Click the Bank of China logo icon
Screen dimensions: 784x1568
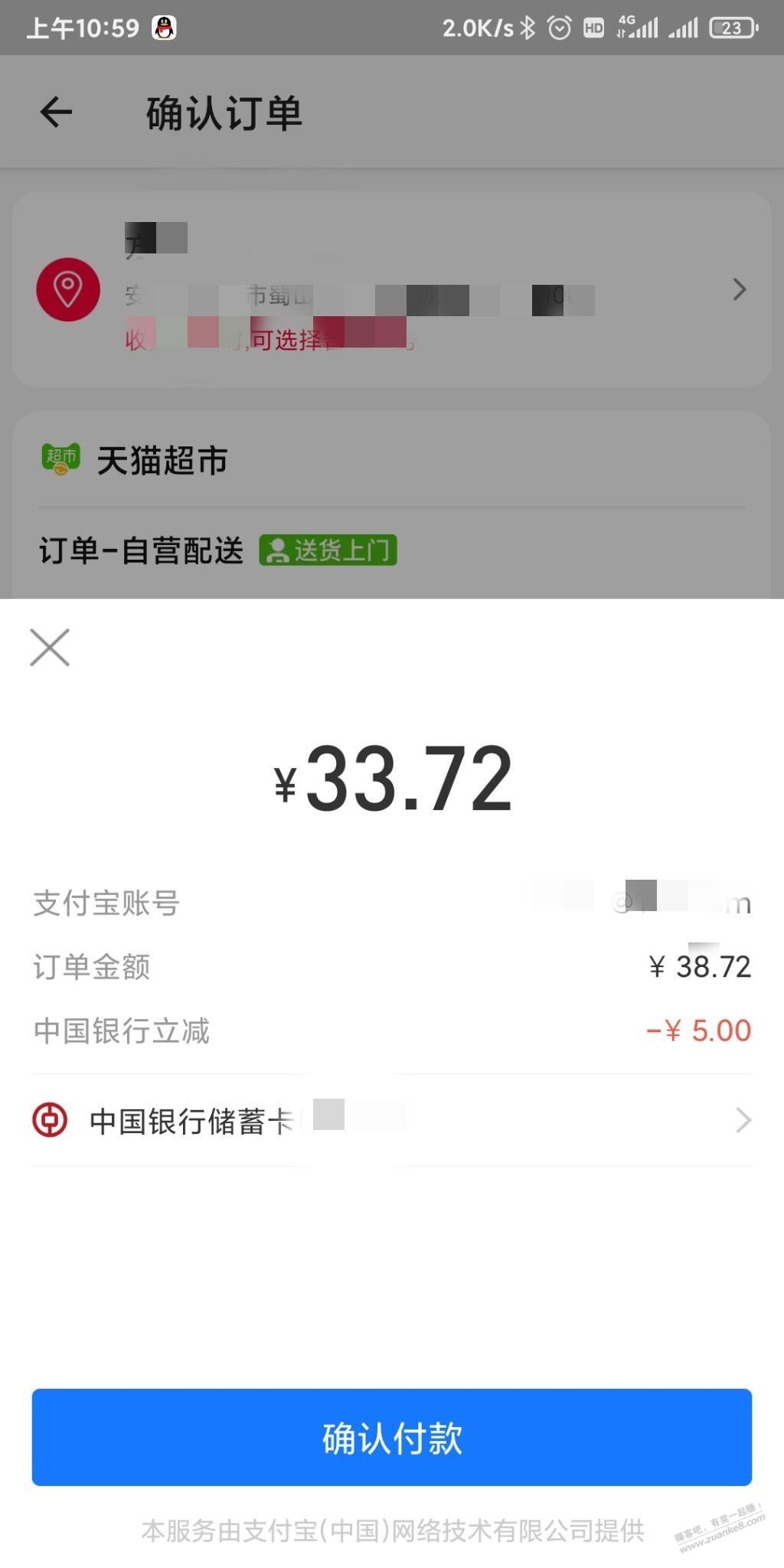pos(49,1119)
